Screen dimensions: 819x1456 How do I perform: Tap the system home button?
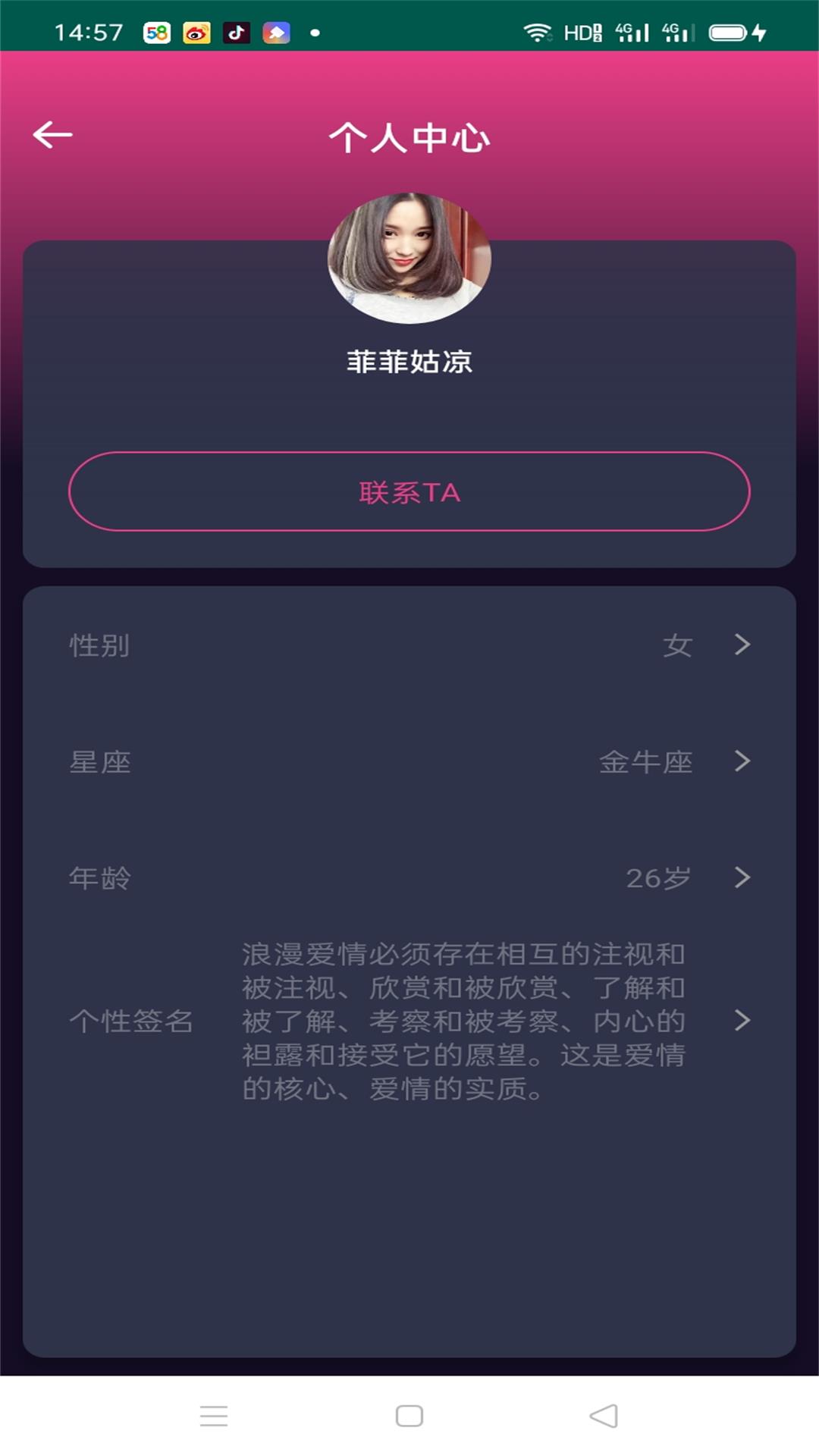pyautogui.click(x=409, y=1416)
